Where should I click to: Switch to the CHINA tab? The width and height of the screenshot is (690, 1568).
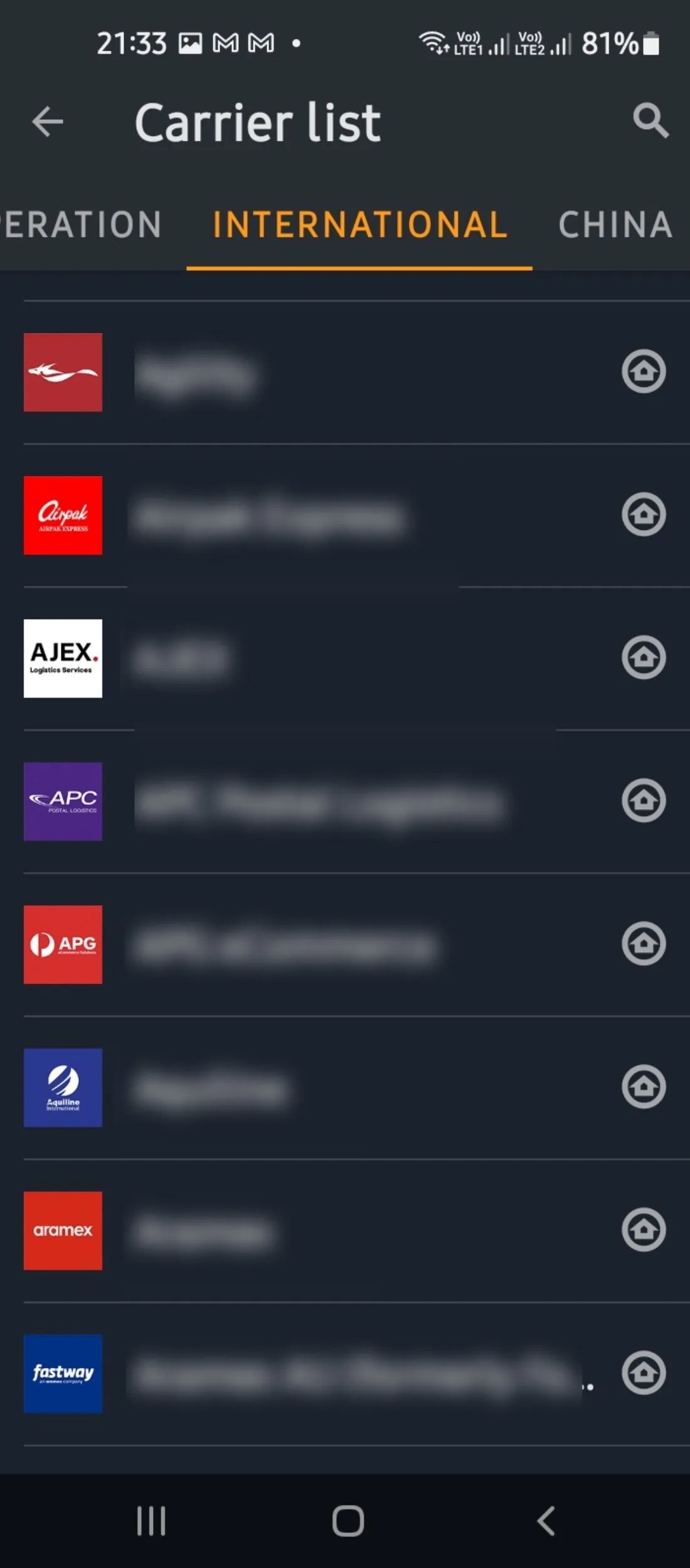[615, 226]
